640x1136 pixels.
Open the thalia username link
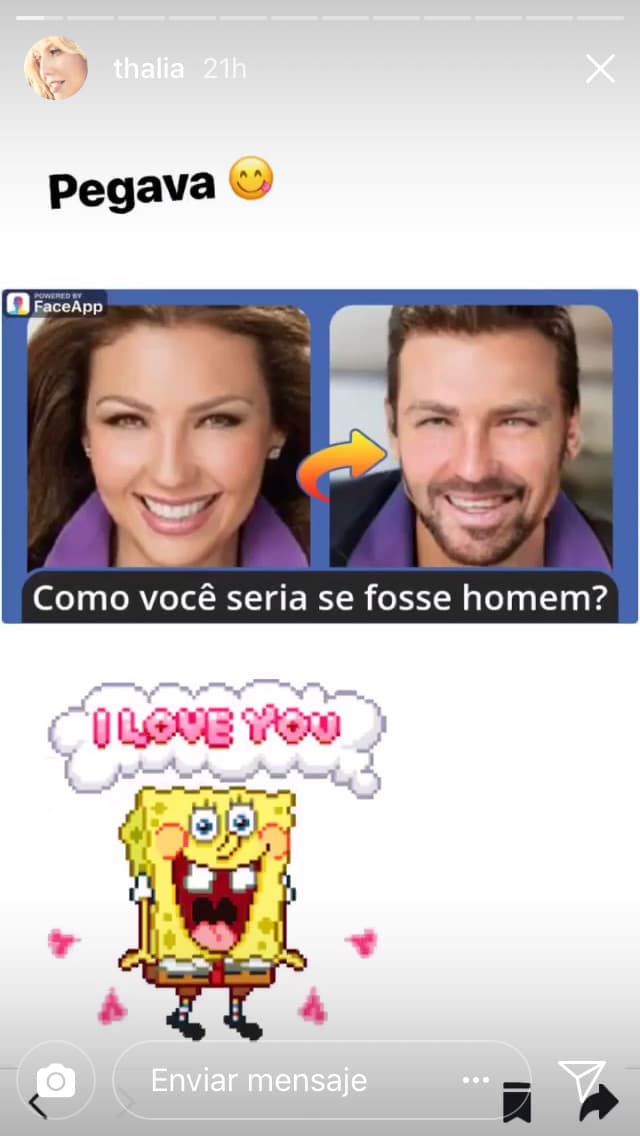[x=148, y=69]
